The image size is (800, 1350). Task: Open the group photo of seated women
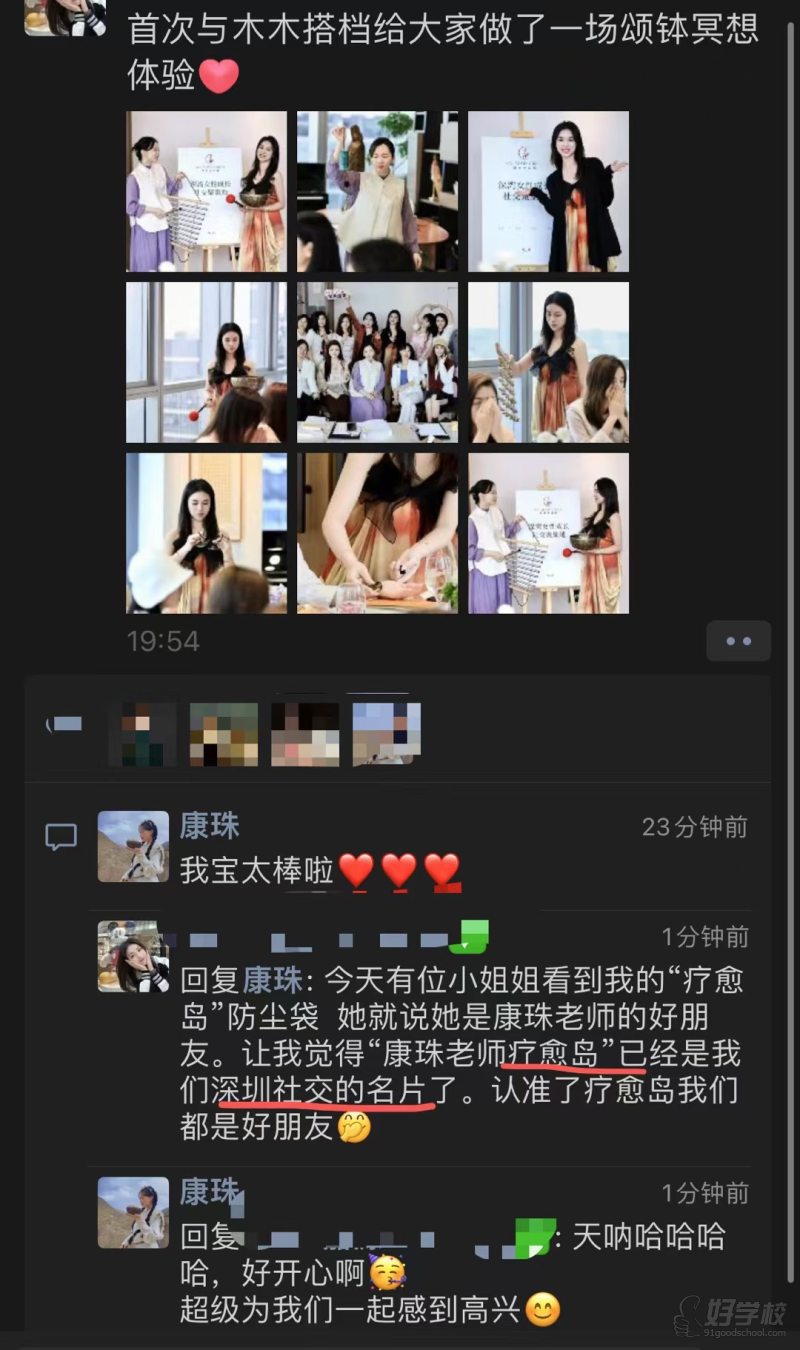click(377, 362)
